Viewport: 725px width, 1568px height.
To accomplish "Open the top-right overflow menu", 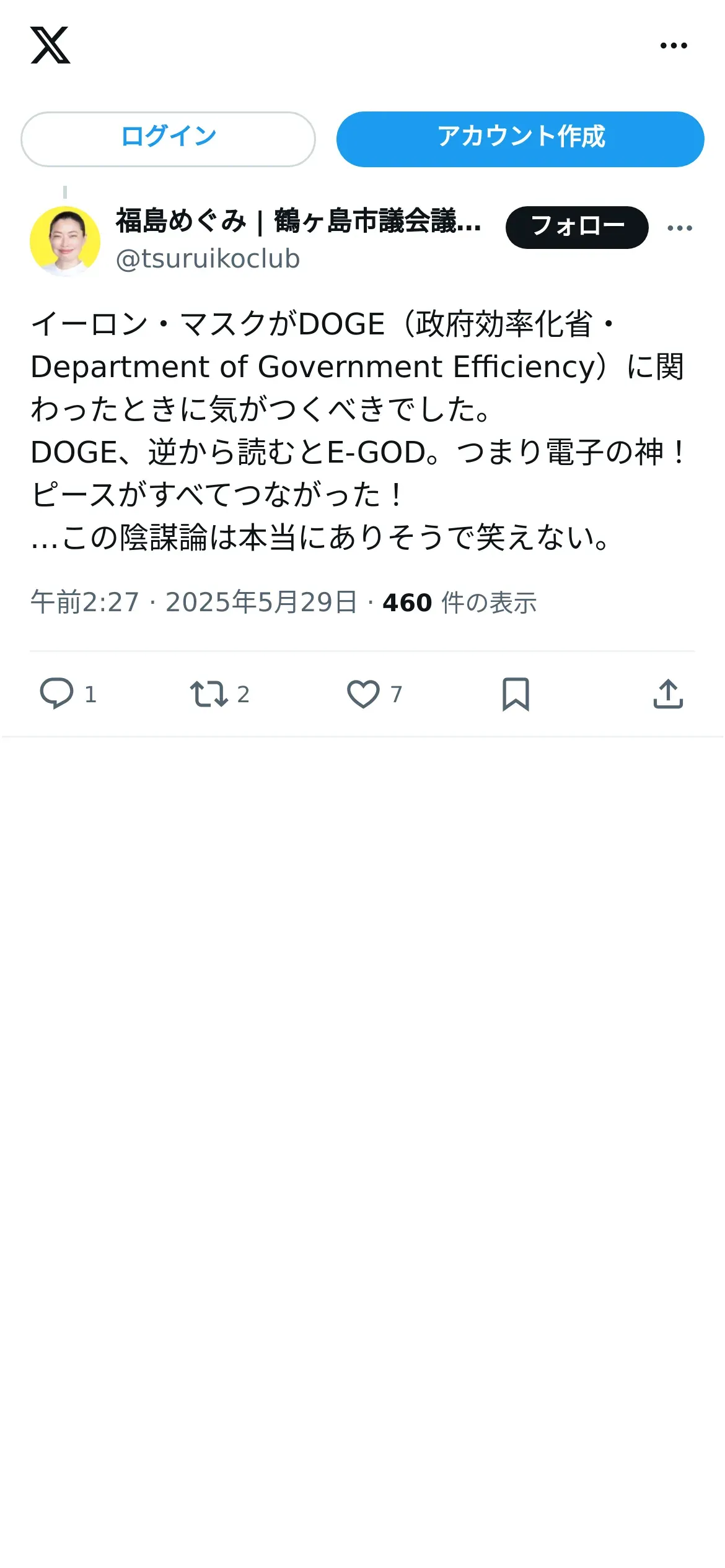I will pos(674,45).
